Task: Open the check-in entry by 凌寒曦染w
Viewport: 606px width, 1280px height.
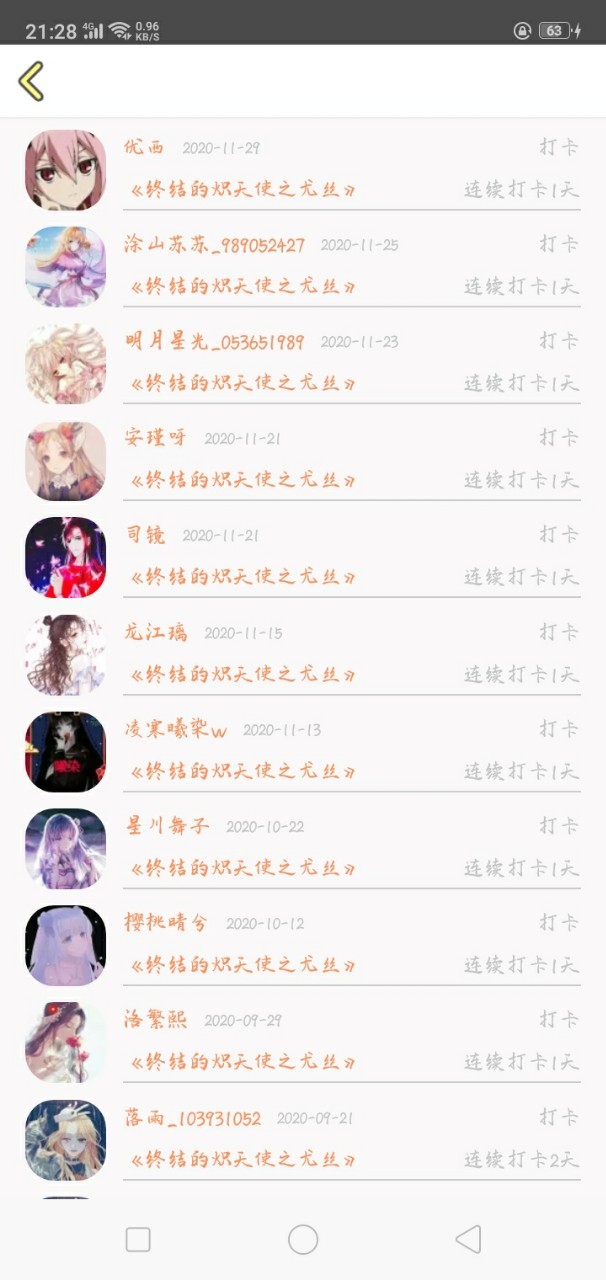Action: pos(303,751)
